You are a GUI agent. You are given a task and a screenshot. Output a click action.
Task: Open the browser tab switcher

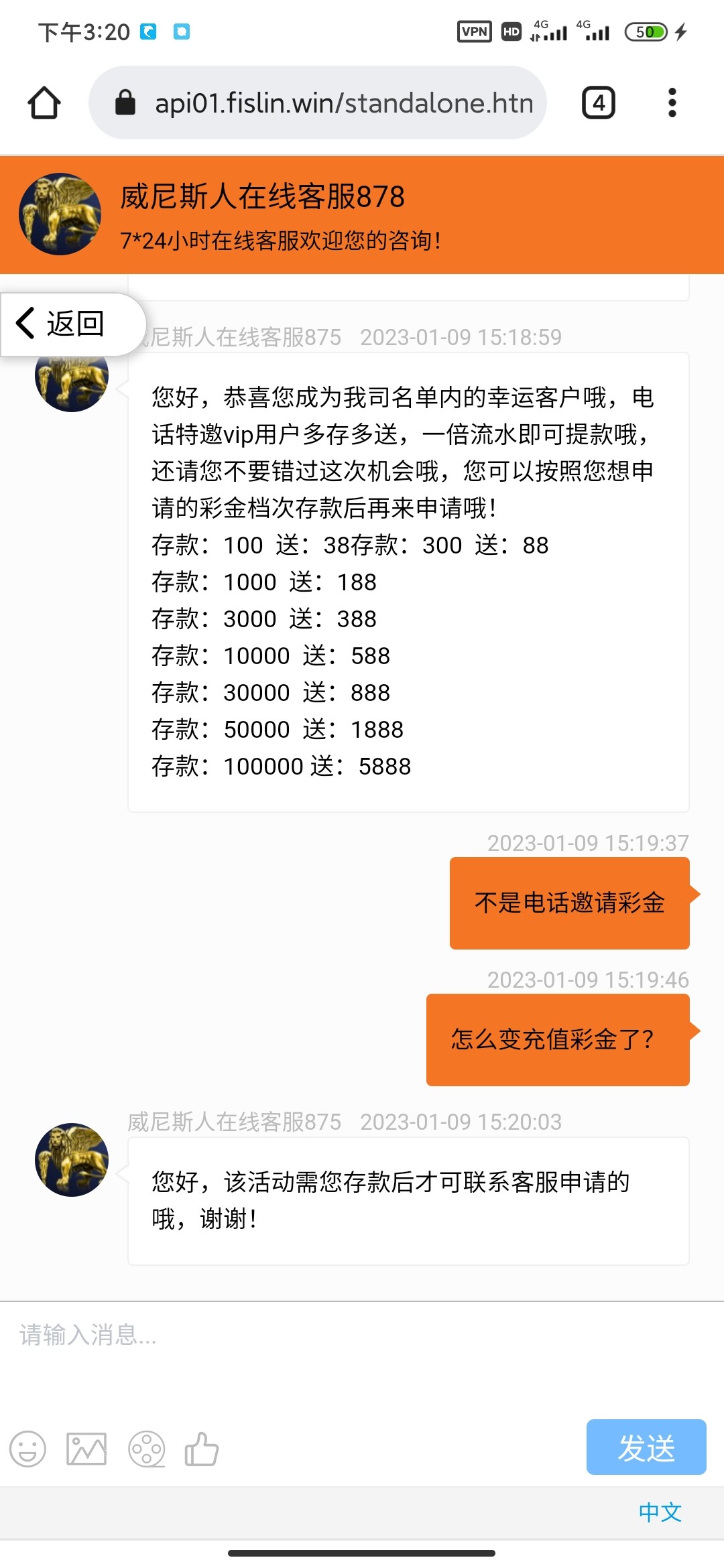pos(598,103)
